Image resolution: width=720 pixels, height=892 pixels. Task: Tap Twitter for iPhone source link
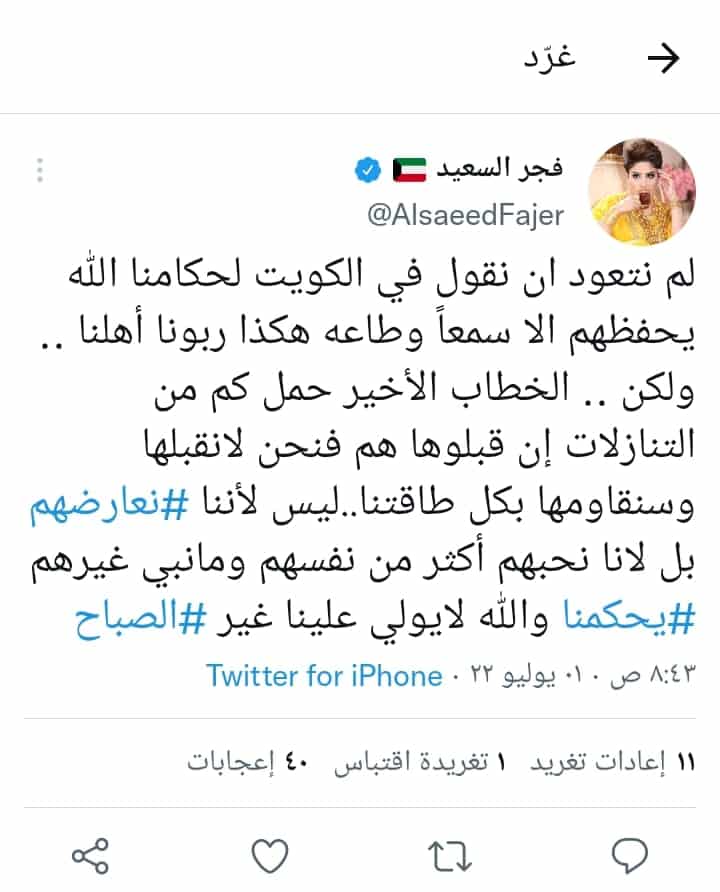(x=325, y=675)
